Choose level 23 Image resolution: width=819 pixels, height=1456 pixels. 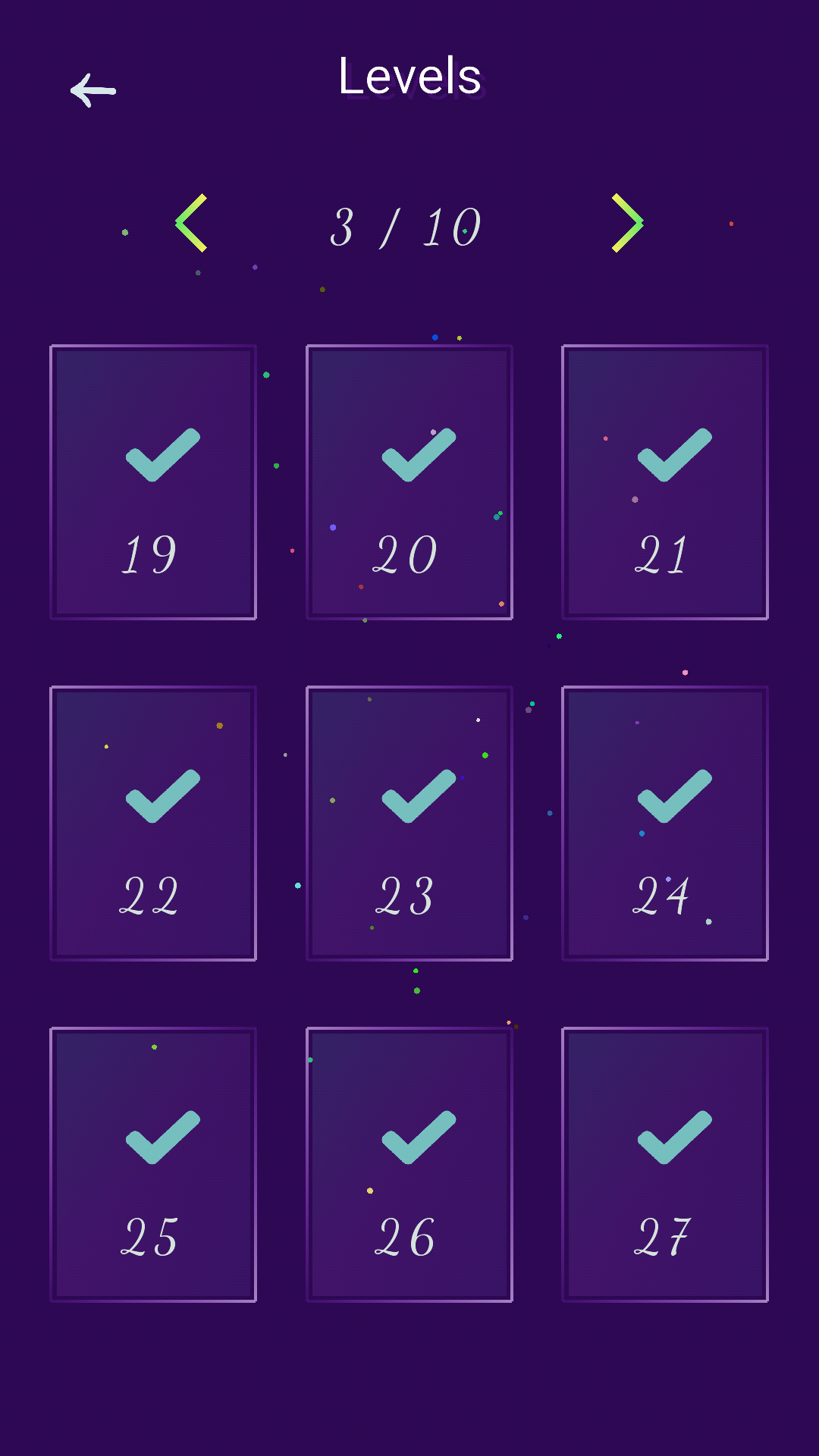[409, 824]
